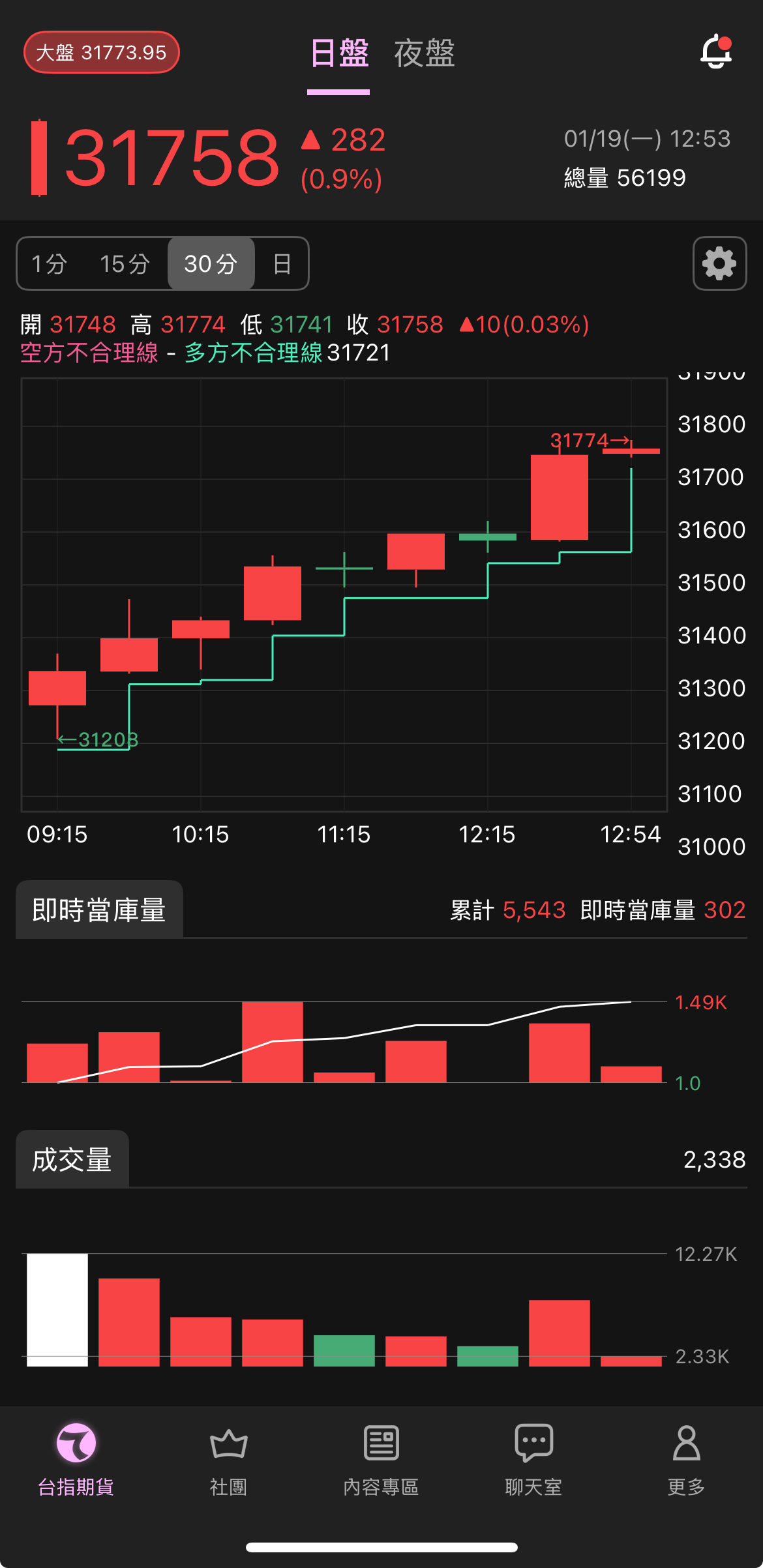Select the 15分 chart interval
The width and height of the screenshot is (763, 1568).
pyautogui.click(x=125, y=264)
